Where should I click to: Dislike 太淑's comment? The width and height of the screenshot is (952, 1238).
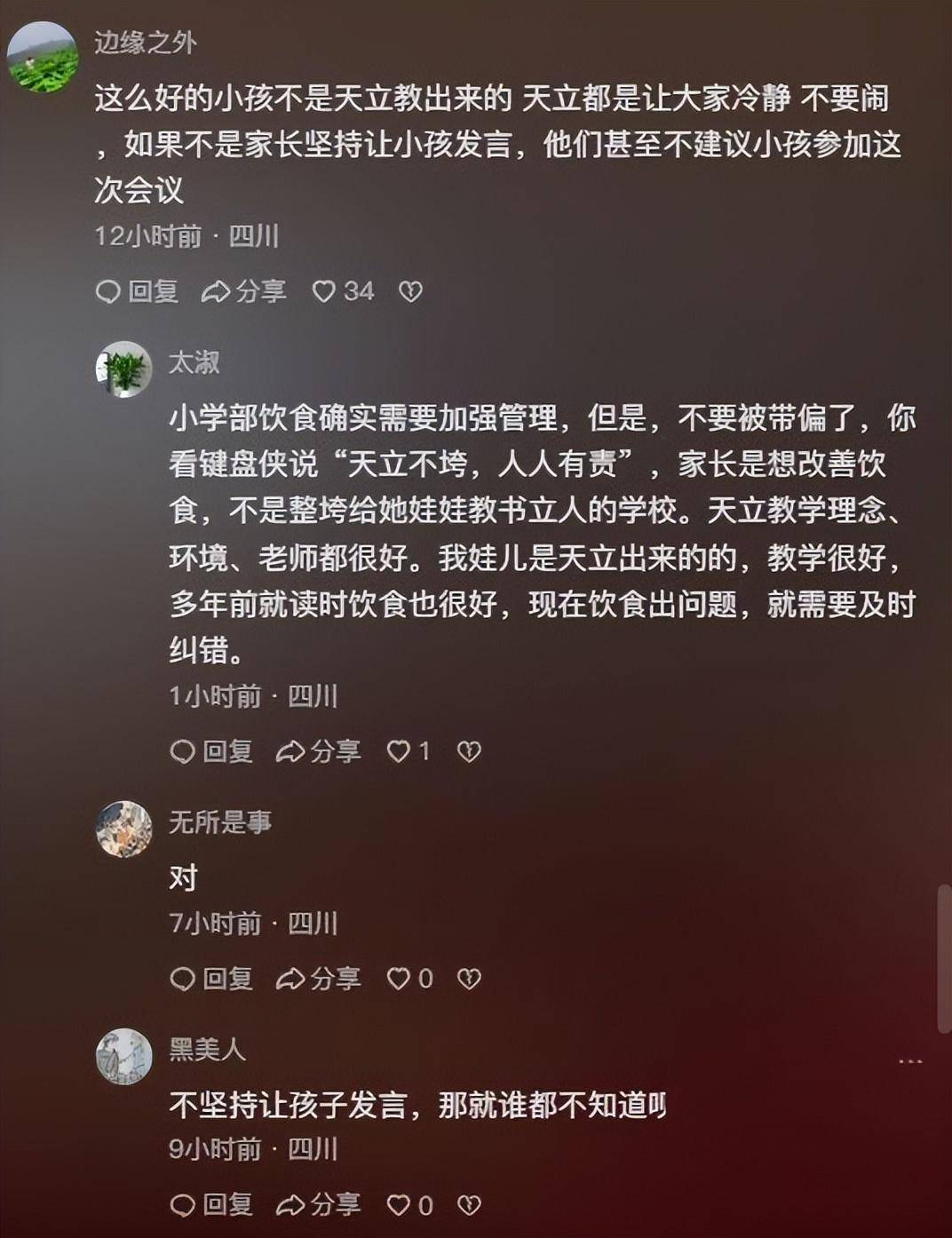(469, 751)
